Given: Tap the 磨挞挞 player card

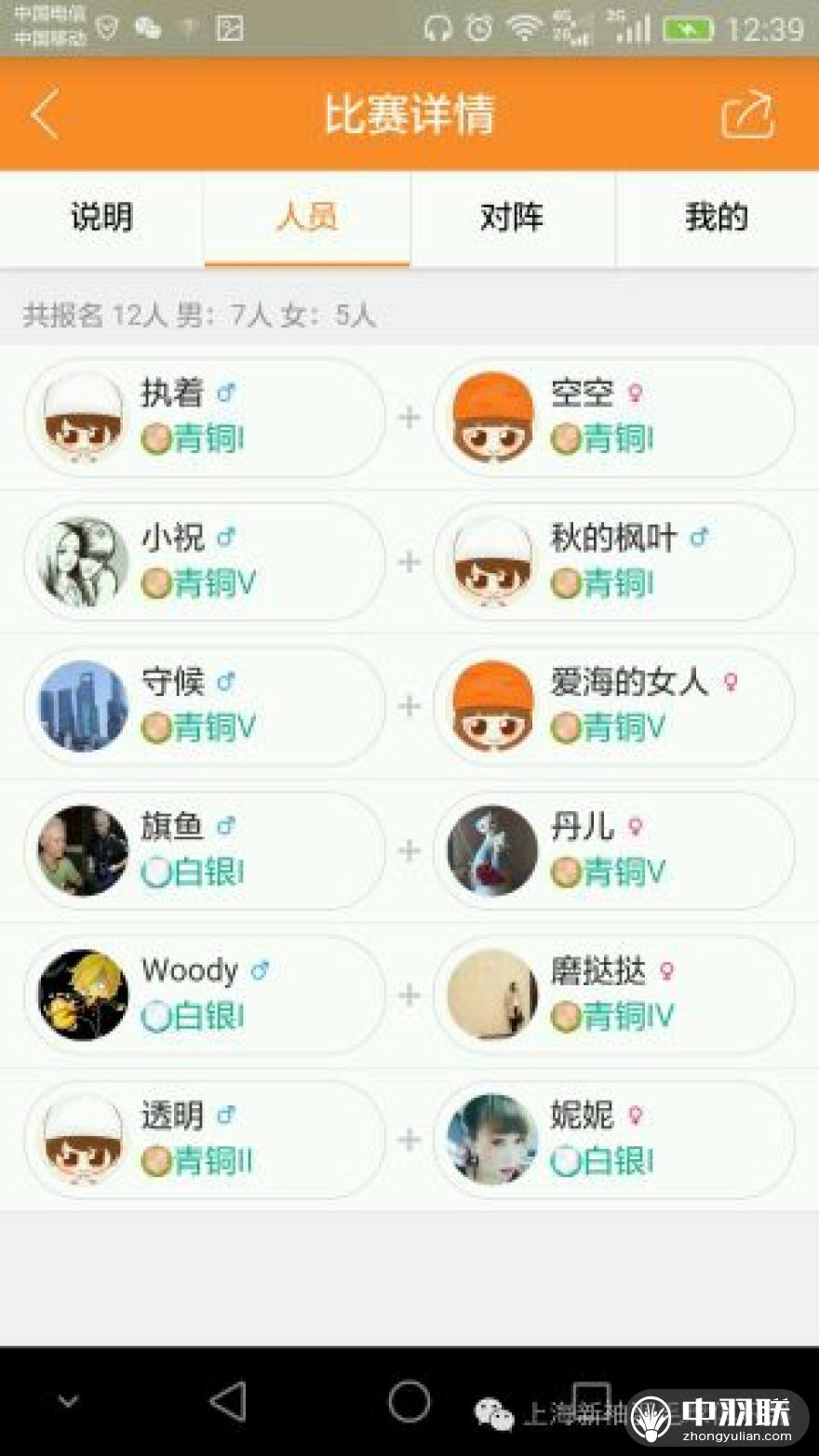Looking at the screenshot, I should (613, 995).
